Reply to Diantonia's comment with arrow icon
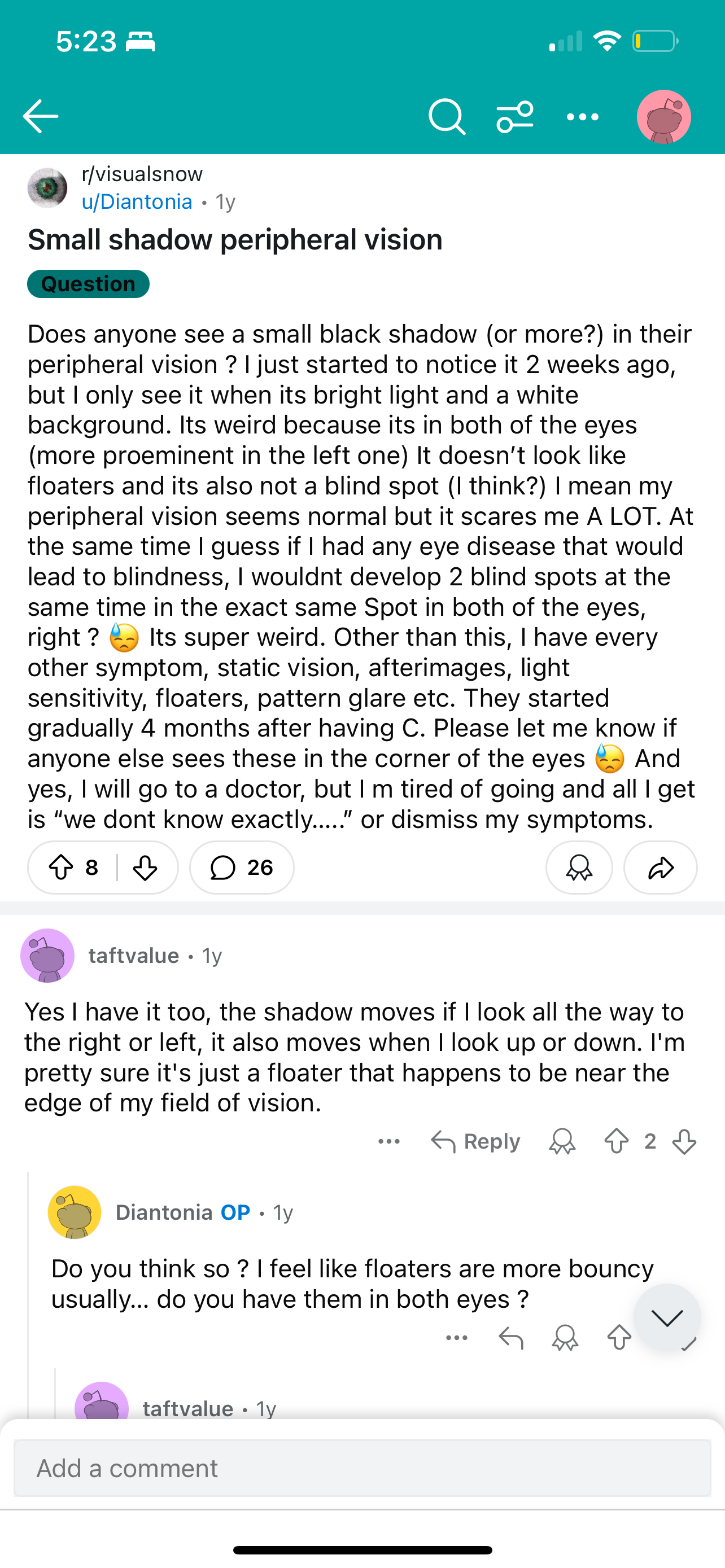725x1568 pixels. [511, 1337]
